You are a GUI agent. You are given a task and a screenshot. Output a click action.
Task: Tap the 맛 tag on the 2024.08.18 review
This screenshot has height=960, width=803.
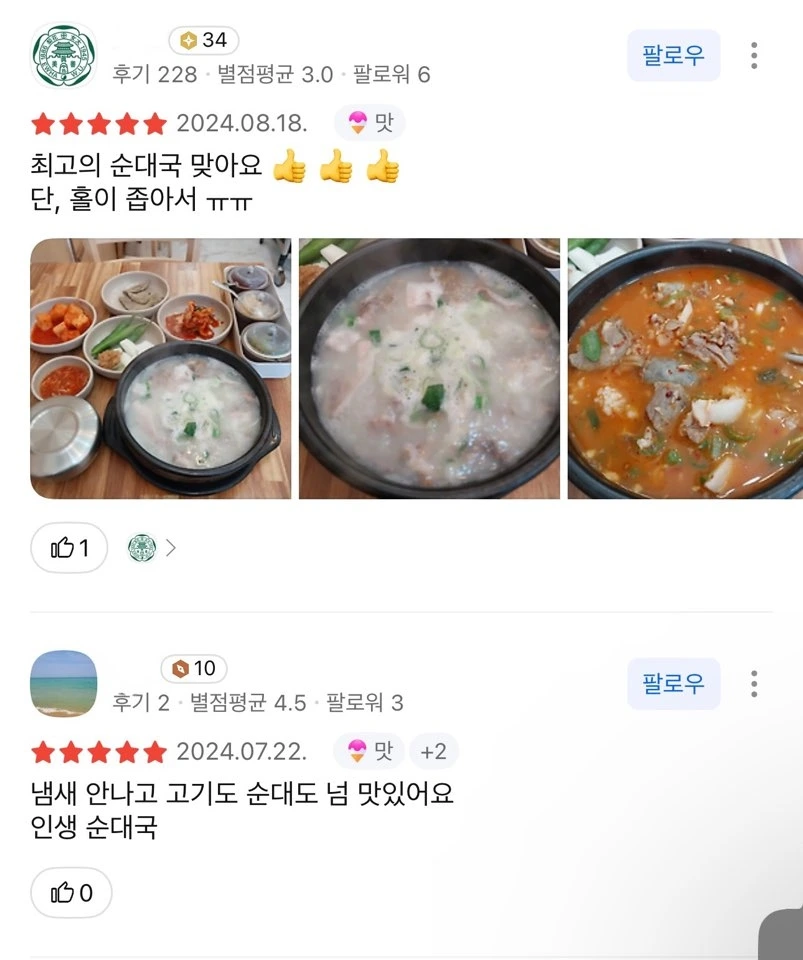[370, 123]
